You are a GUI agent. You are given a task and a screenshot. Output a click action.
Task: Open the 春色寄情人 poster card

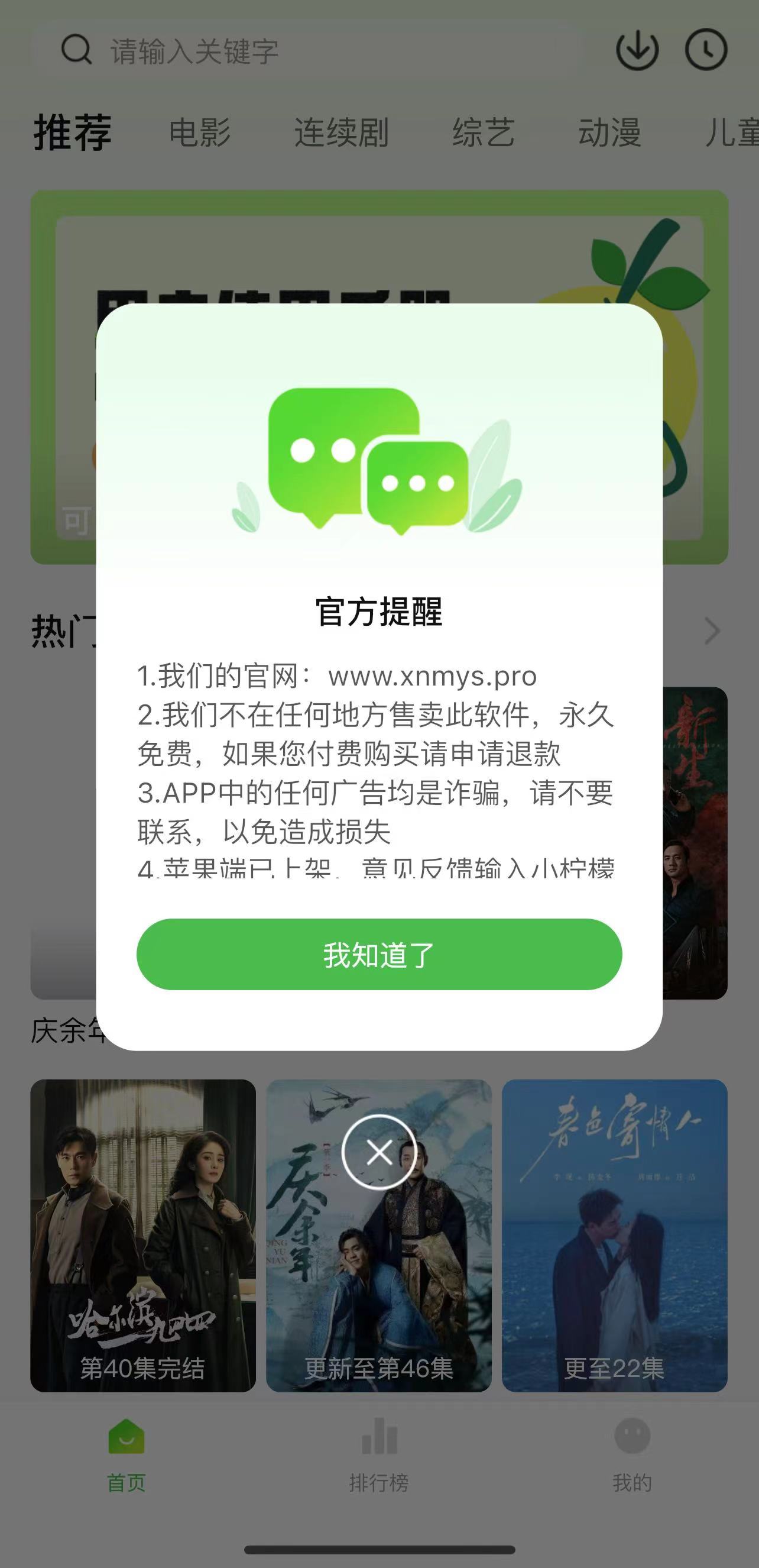tap(614, 1236)
